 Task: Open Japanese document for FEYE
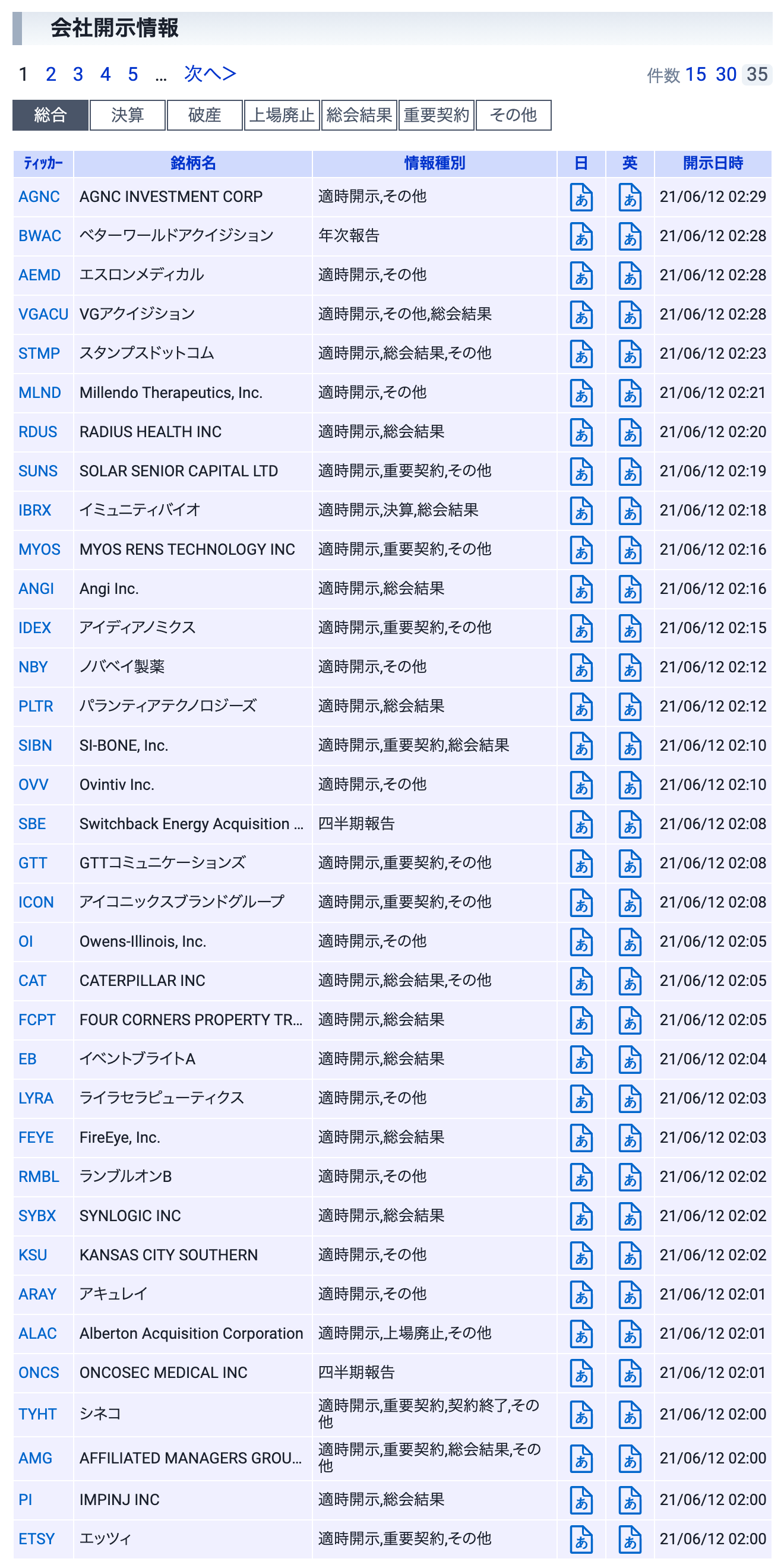click(581, 1137)
